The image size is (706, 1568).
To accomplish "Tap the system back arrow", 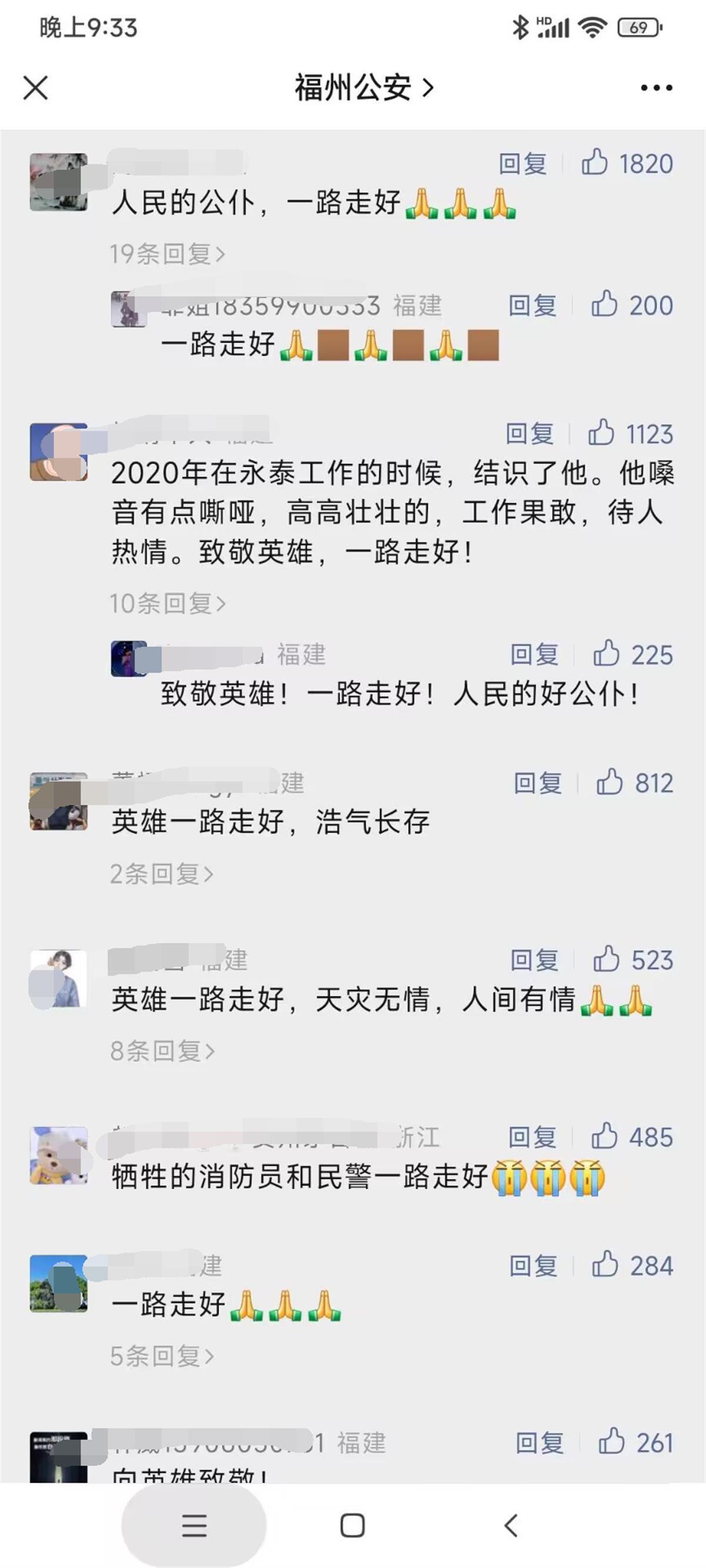I will pyautogui.click(x=511, y=1526).
